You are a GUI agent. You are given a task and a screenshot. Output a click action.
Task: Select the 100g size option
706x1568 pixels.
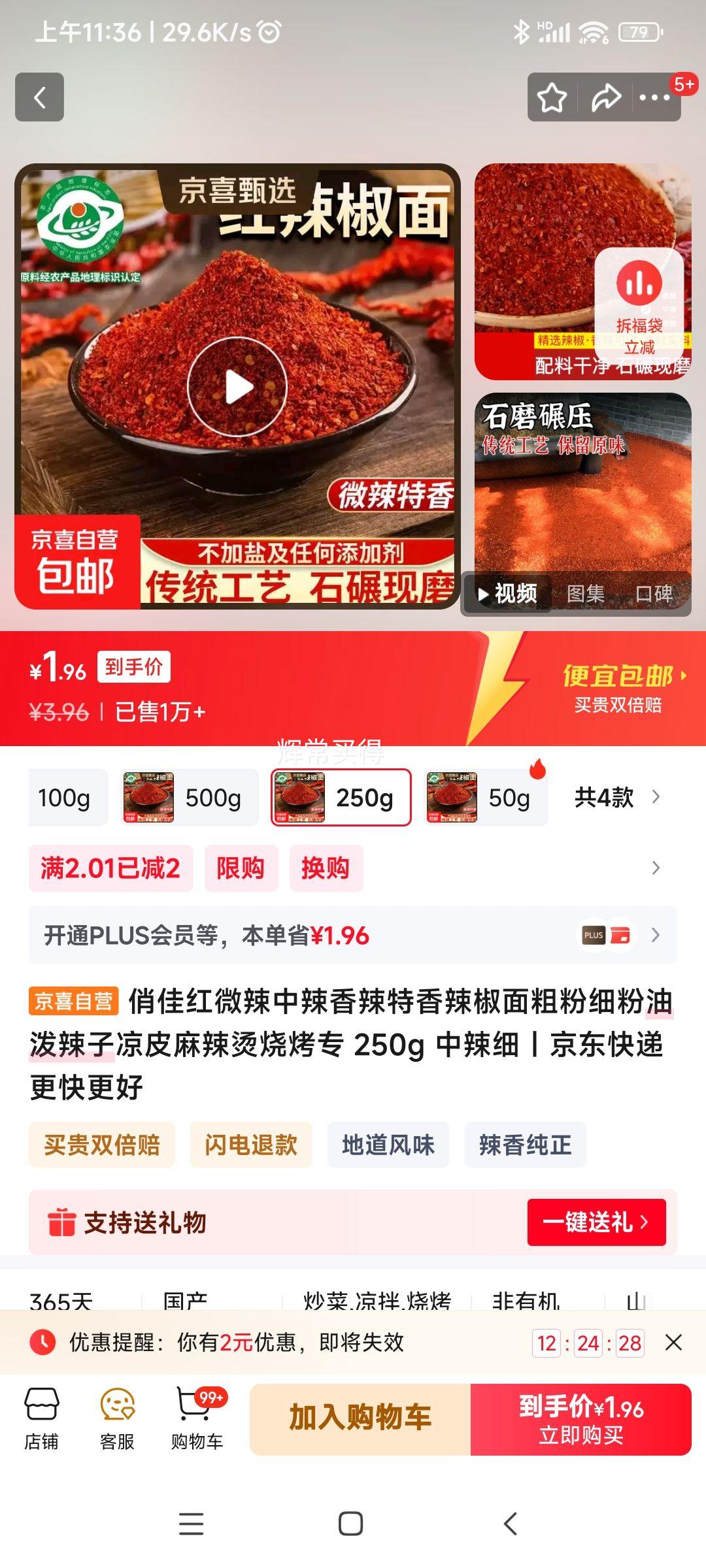point(66,797)
